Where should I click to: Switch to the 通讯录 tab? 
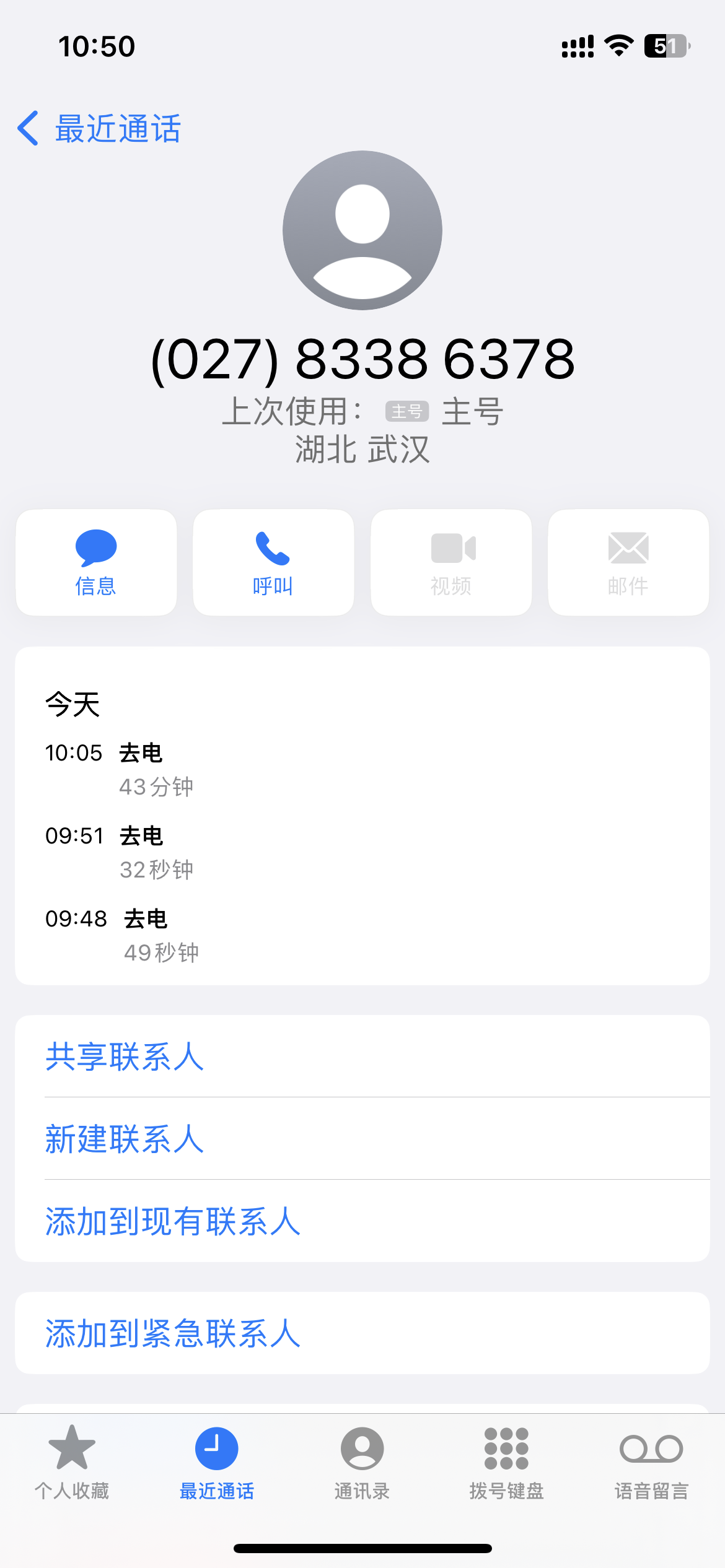coord(362,1463)
